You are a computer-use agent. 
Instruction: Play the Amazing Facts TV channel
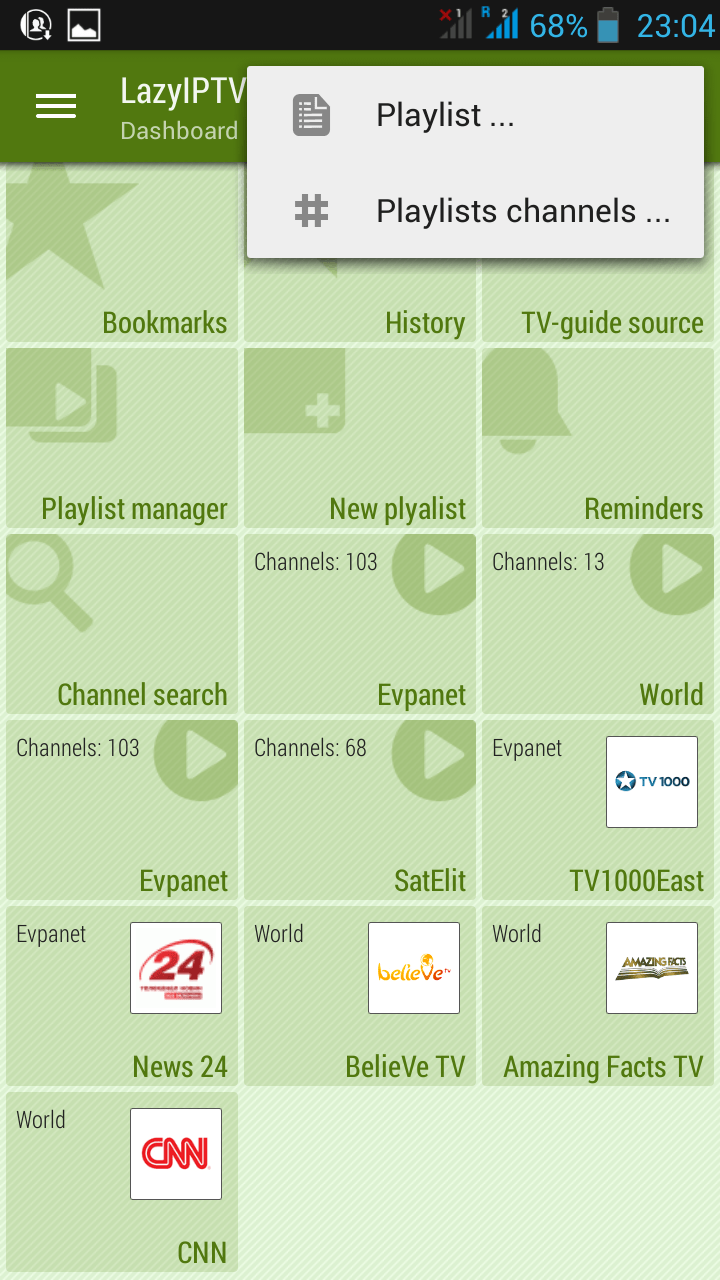pyautogui.click(x=598, y=996)
